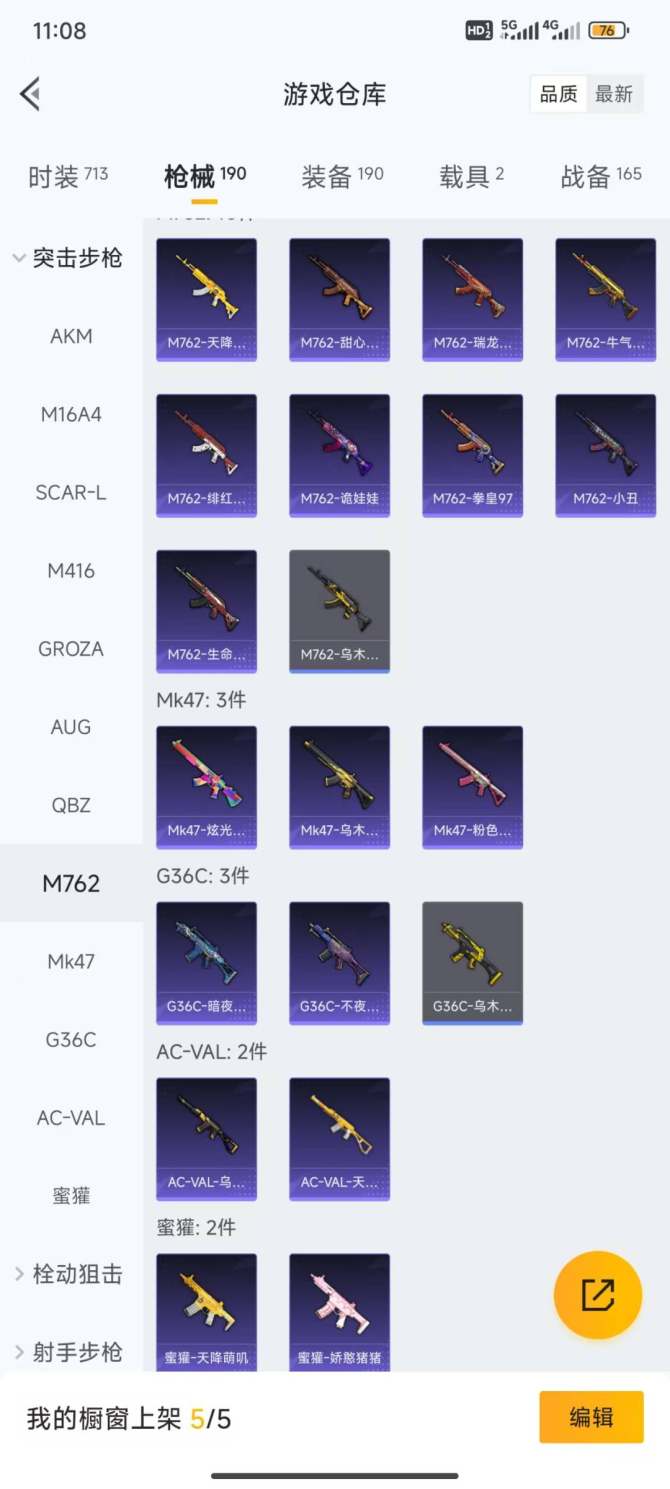Viewport: 670px width, 1489px height.
Task: Tap the 编辑 button for my showcase
Action: 591,1417
